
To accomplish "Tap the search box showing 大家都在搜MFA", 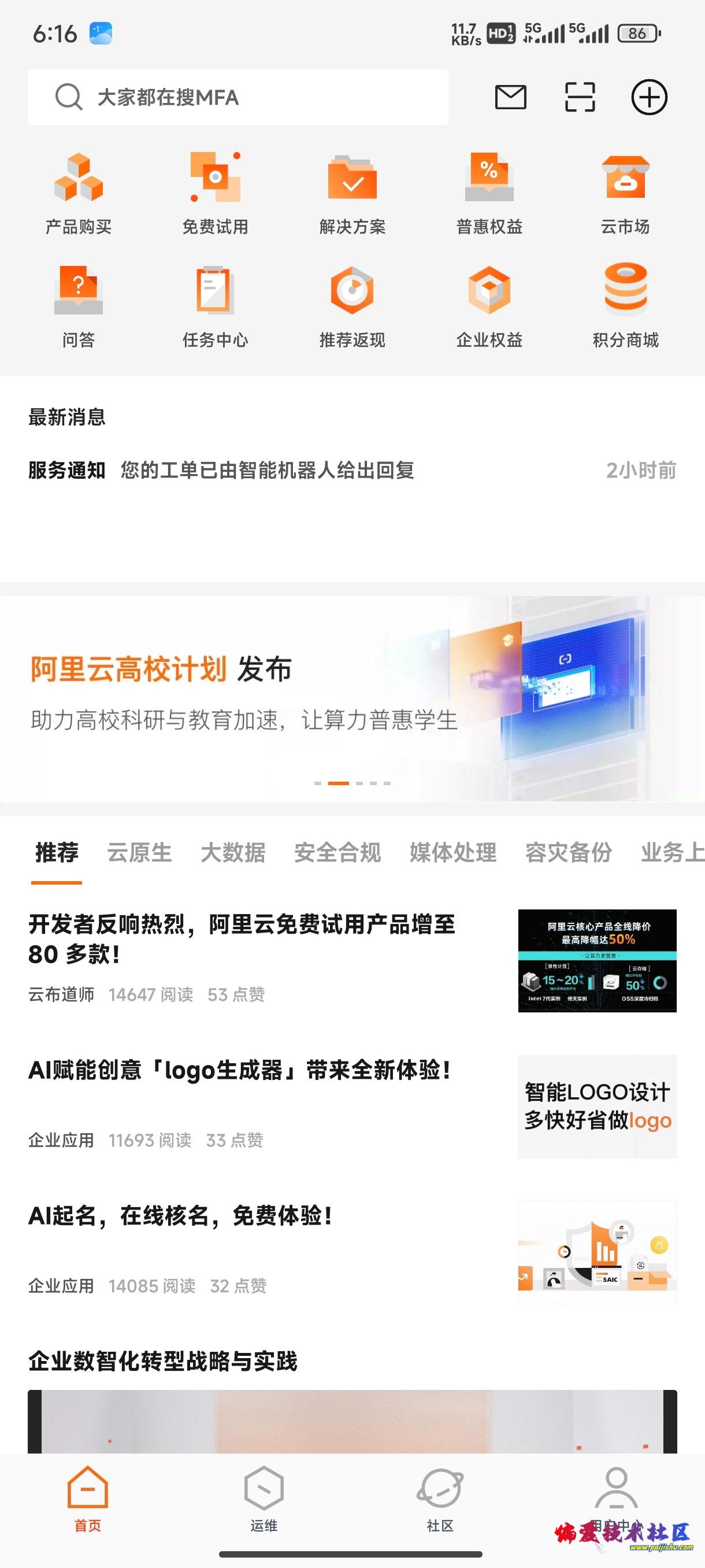I will [238, 97].
